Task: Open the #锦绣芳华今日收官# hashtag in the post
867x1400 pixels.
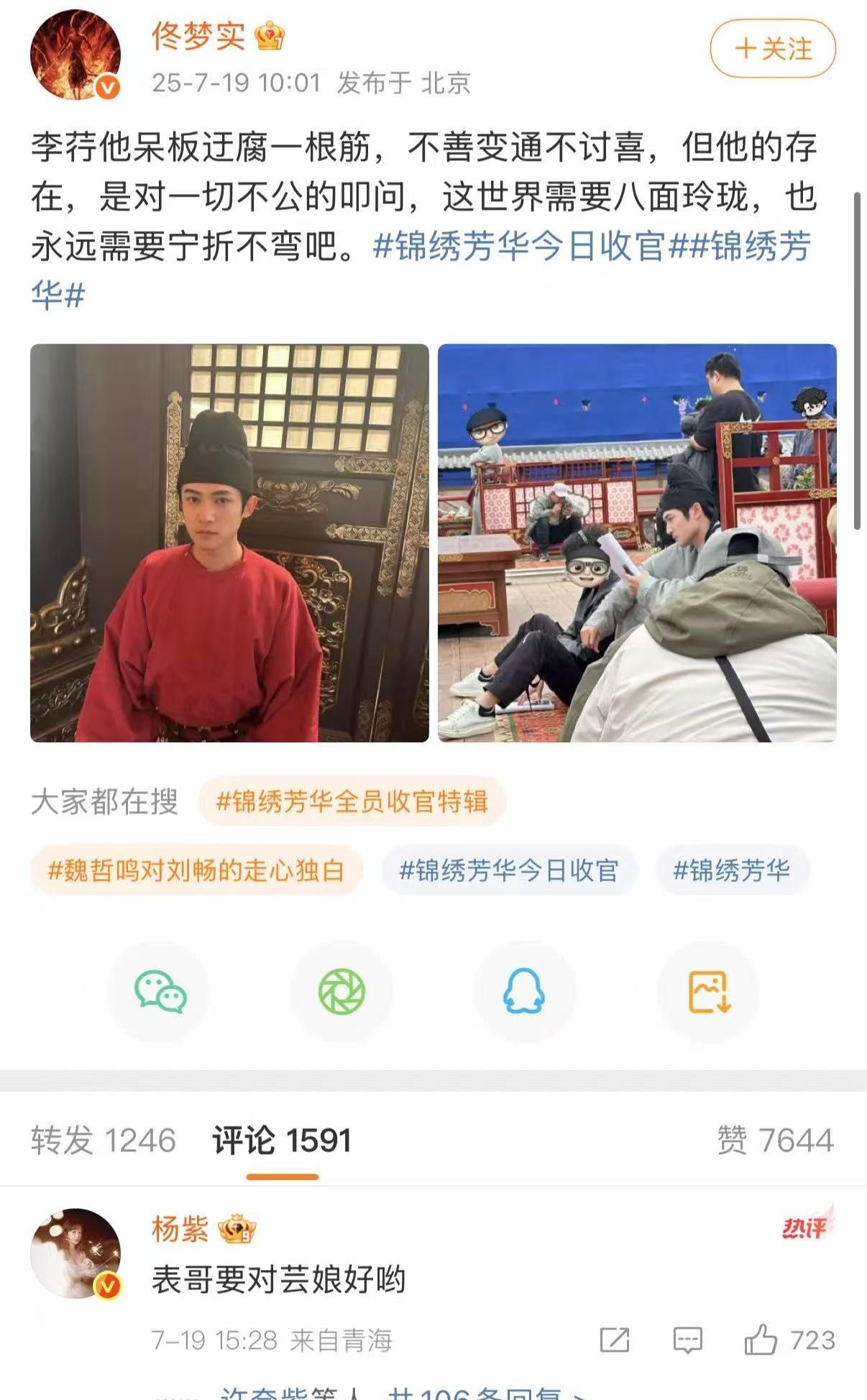Action: pyautogui.click(x=519, y=247)
